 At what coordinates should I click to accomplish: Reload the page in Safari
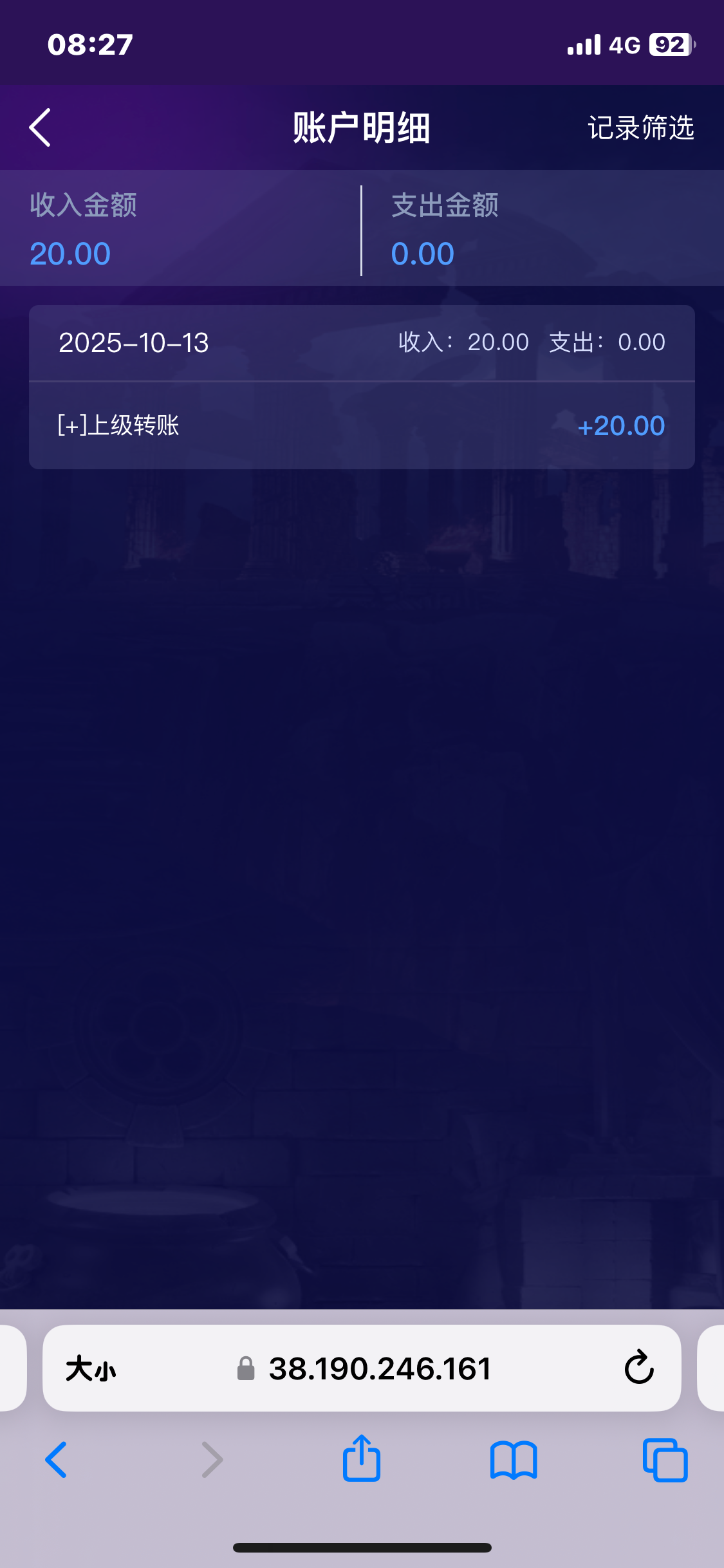click(638, 1368)
